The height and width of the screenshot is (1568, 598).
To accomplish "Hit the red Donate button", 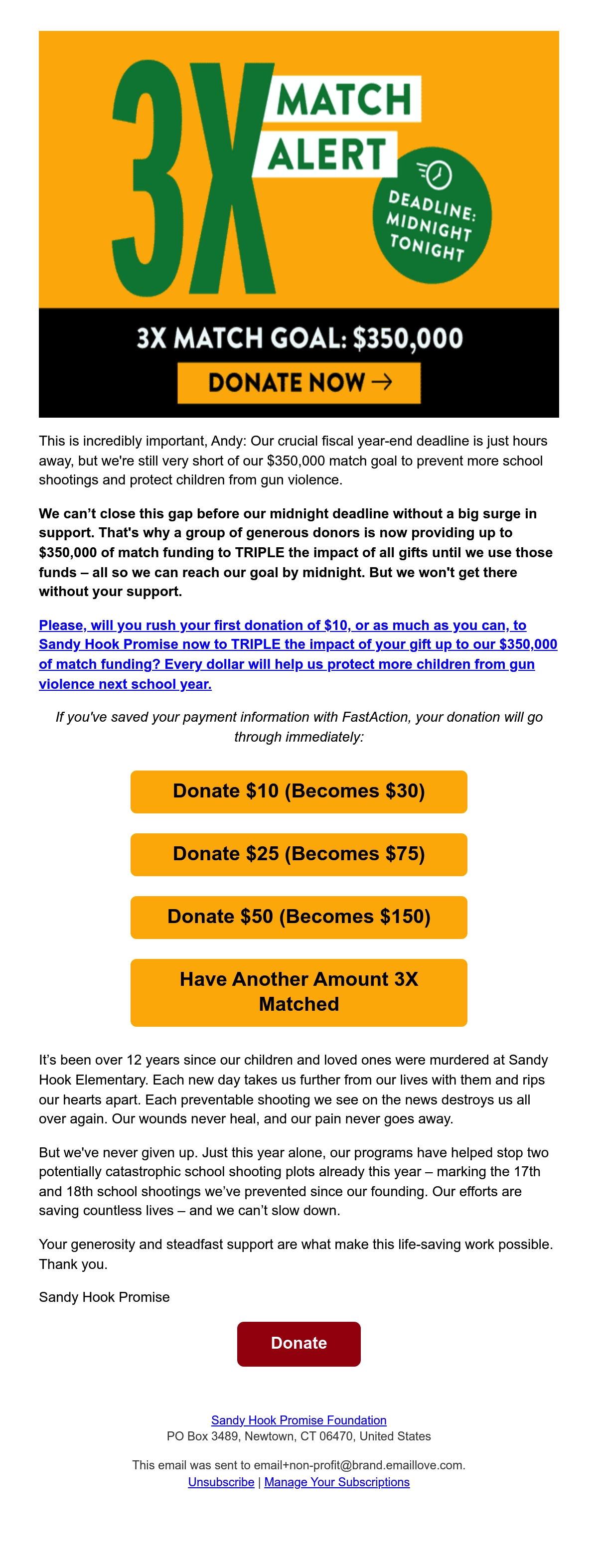I will coord(299,1343).
